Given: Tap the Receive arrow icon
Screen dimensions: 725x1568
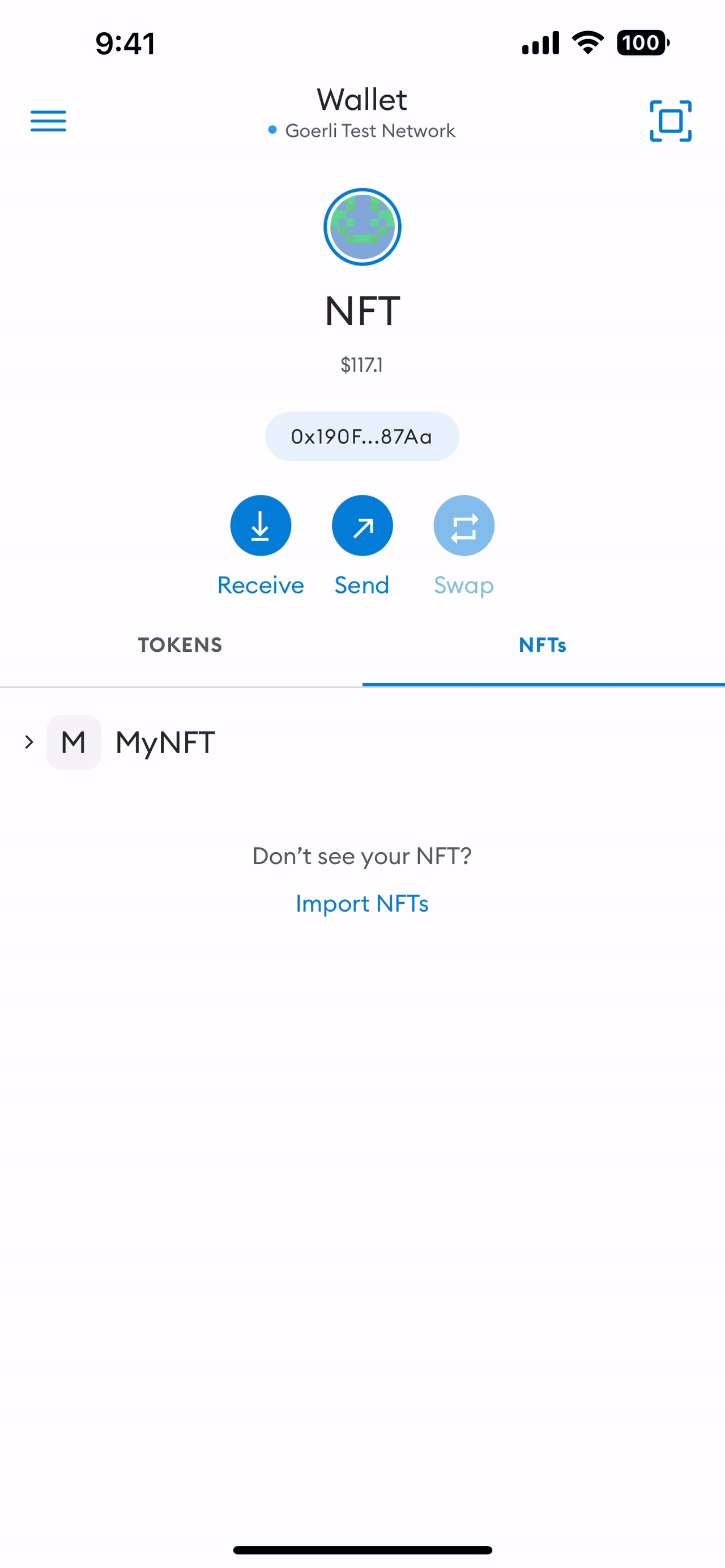Looking at the screenshot, I should (x=261, y=525).
